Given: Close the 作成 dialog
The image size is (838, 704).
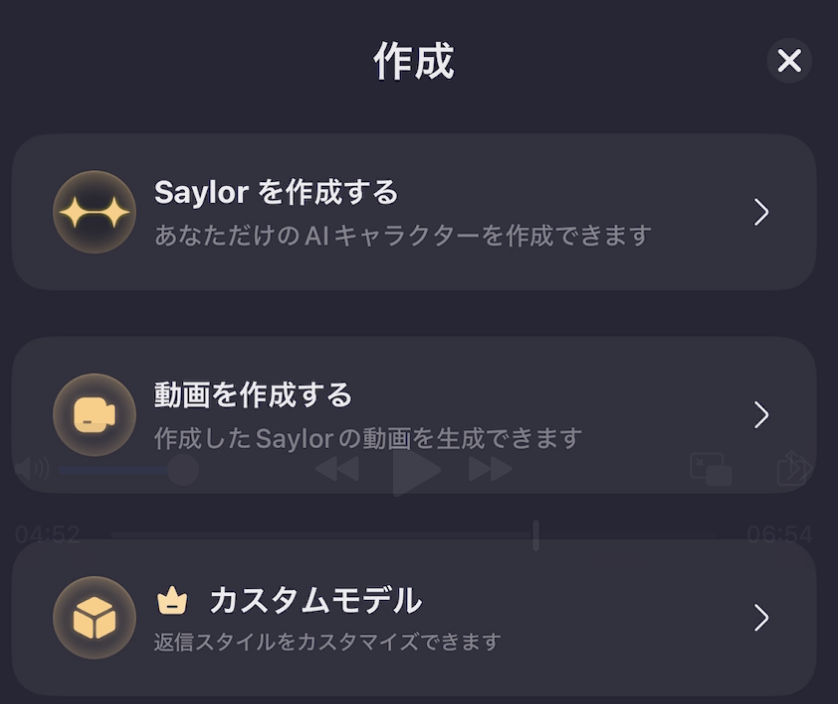Looking at the screenshot, I should click(789, 61).
